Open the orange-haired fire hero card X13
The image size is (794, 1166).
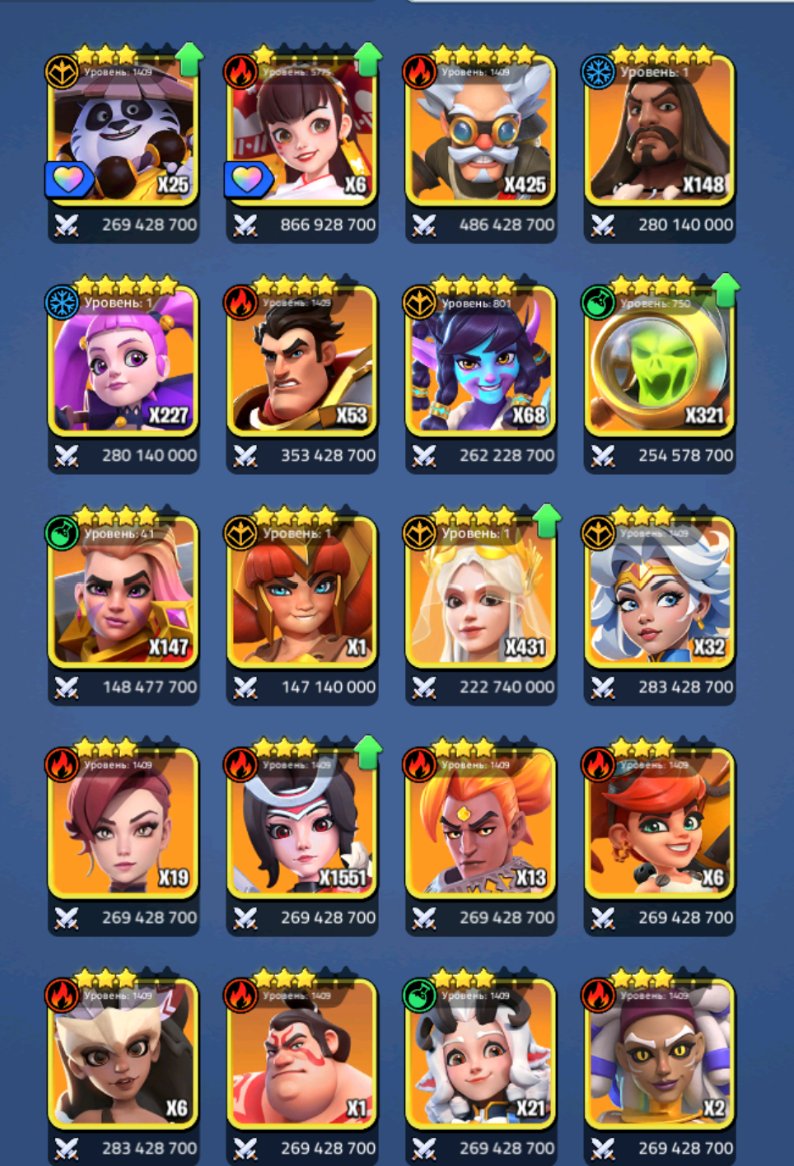click(x=480, y=823)
